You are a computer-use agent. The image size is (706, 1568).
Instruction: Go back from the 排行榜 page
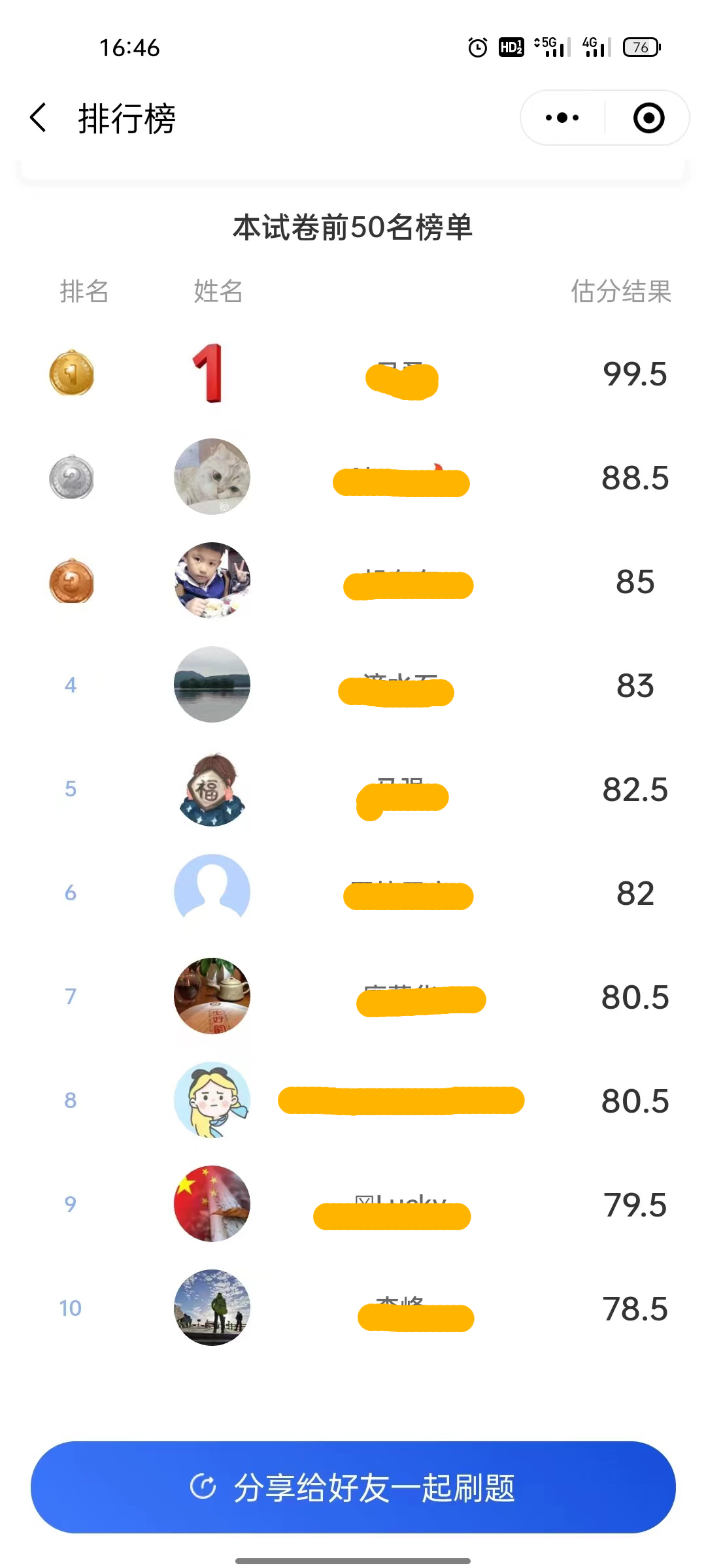[x=39, y=118]
